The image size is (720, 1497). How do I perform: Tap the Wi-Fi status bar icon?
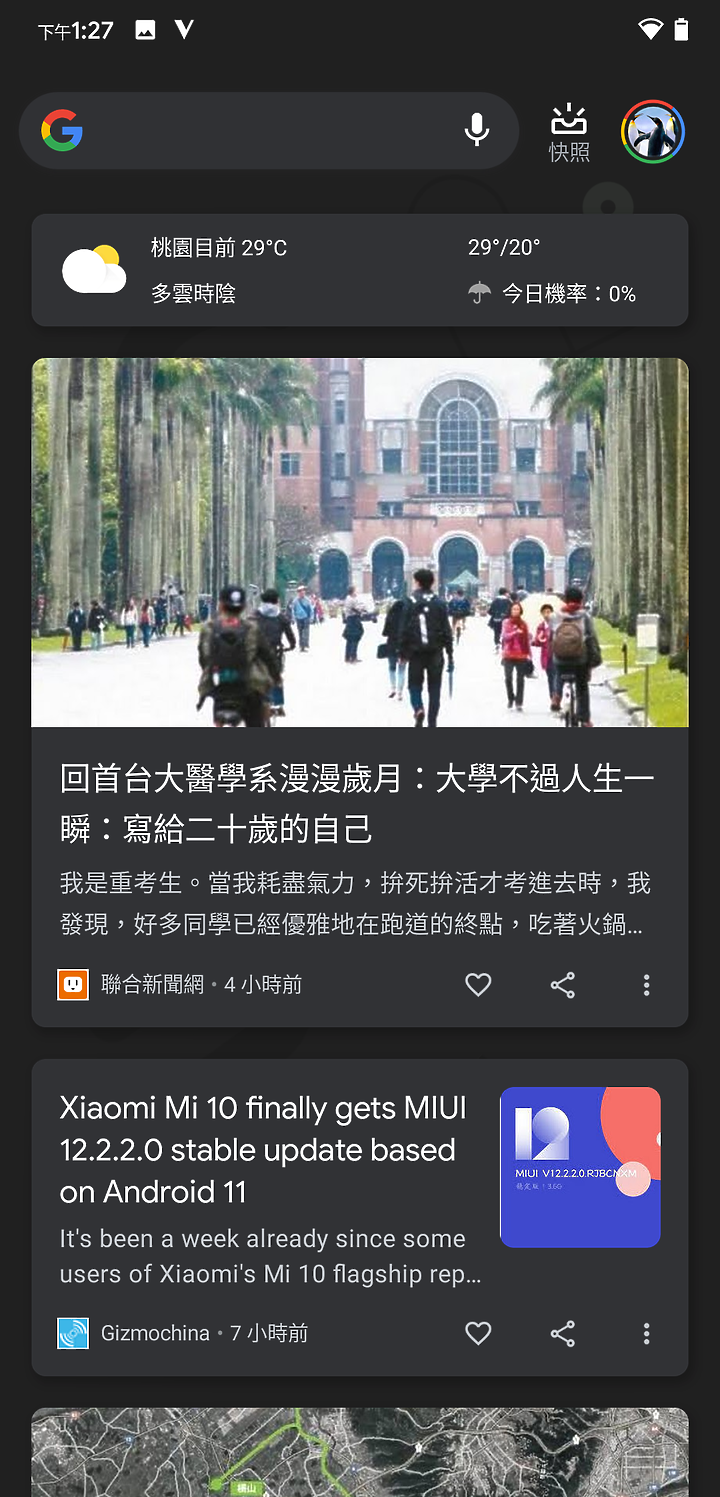click(x=644, y=29)
